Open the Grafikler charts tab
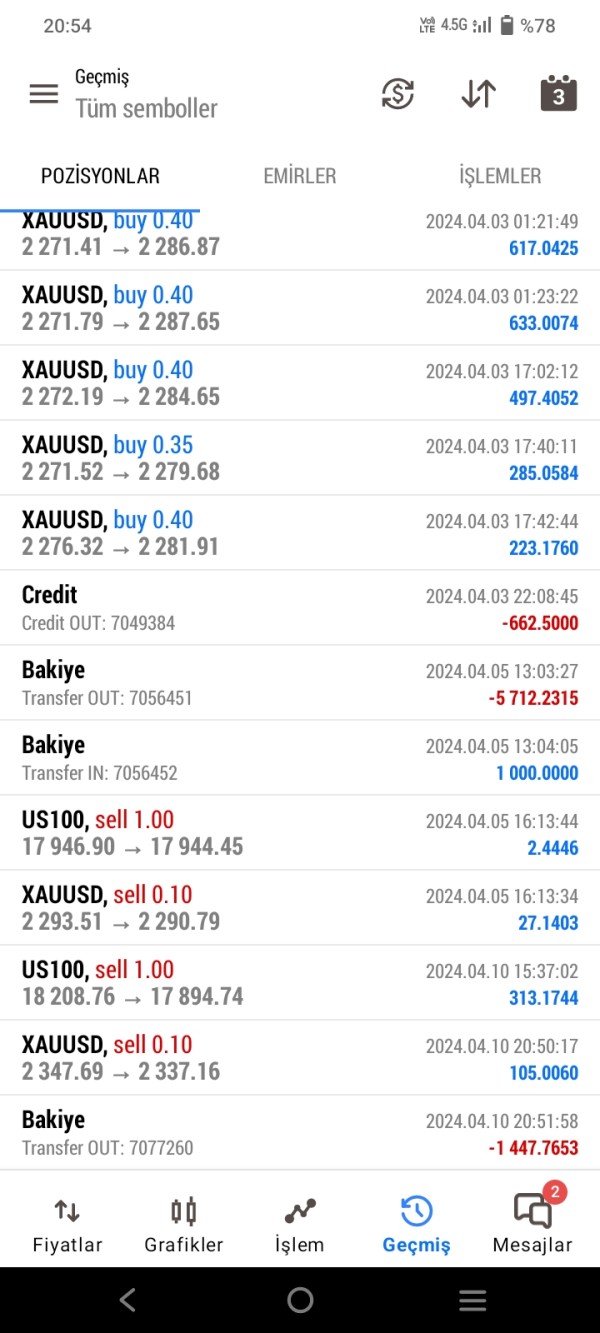Screen dimensions: 600x1333 [184, 1225]
